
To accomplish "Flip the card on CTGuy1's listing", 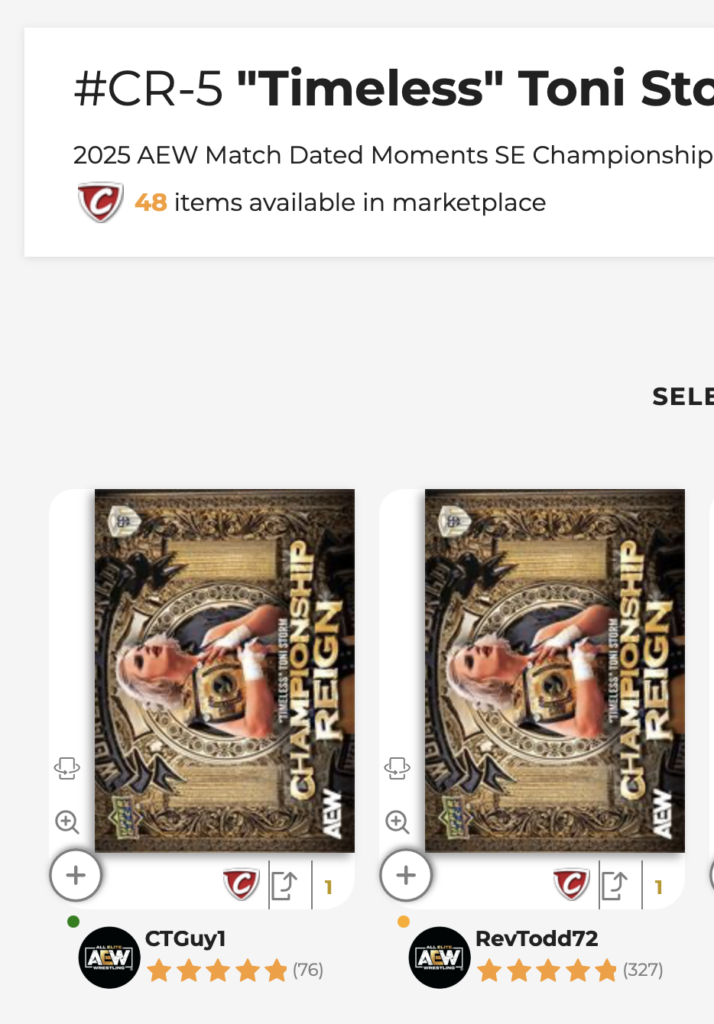I will [67, 768].
